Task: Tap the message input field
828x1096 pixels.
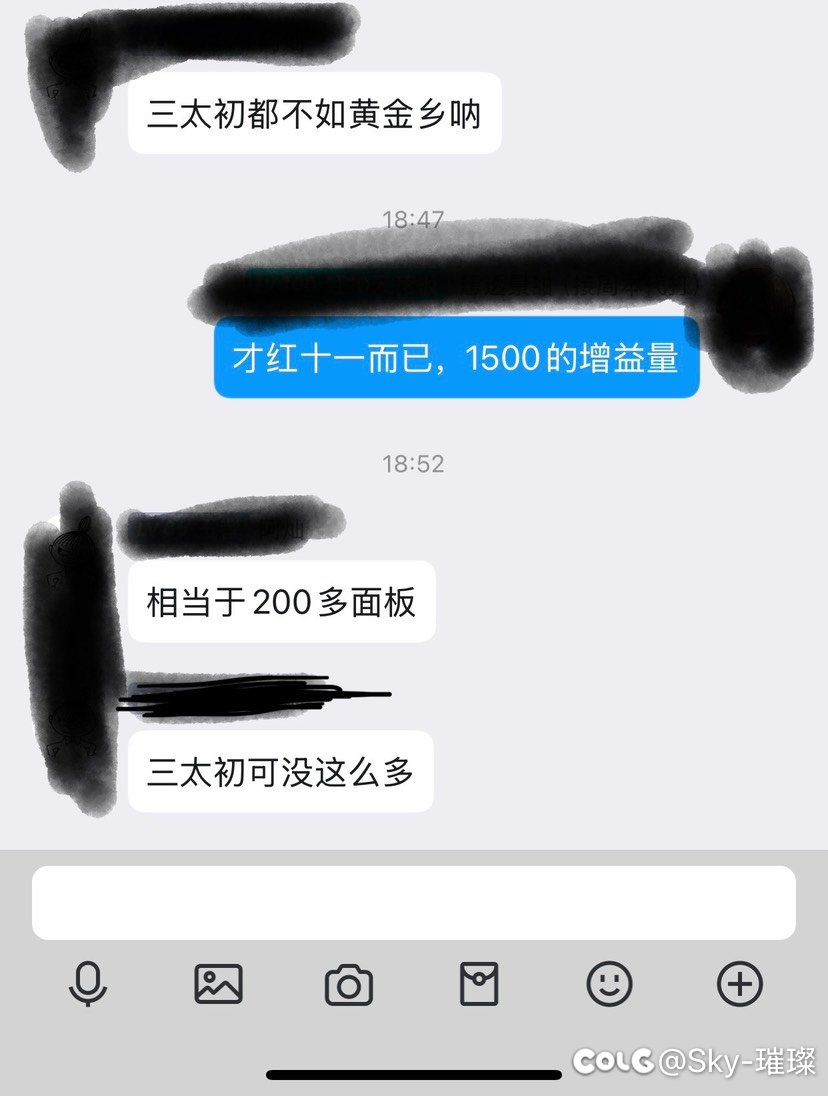Action: coord(414,903)
